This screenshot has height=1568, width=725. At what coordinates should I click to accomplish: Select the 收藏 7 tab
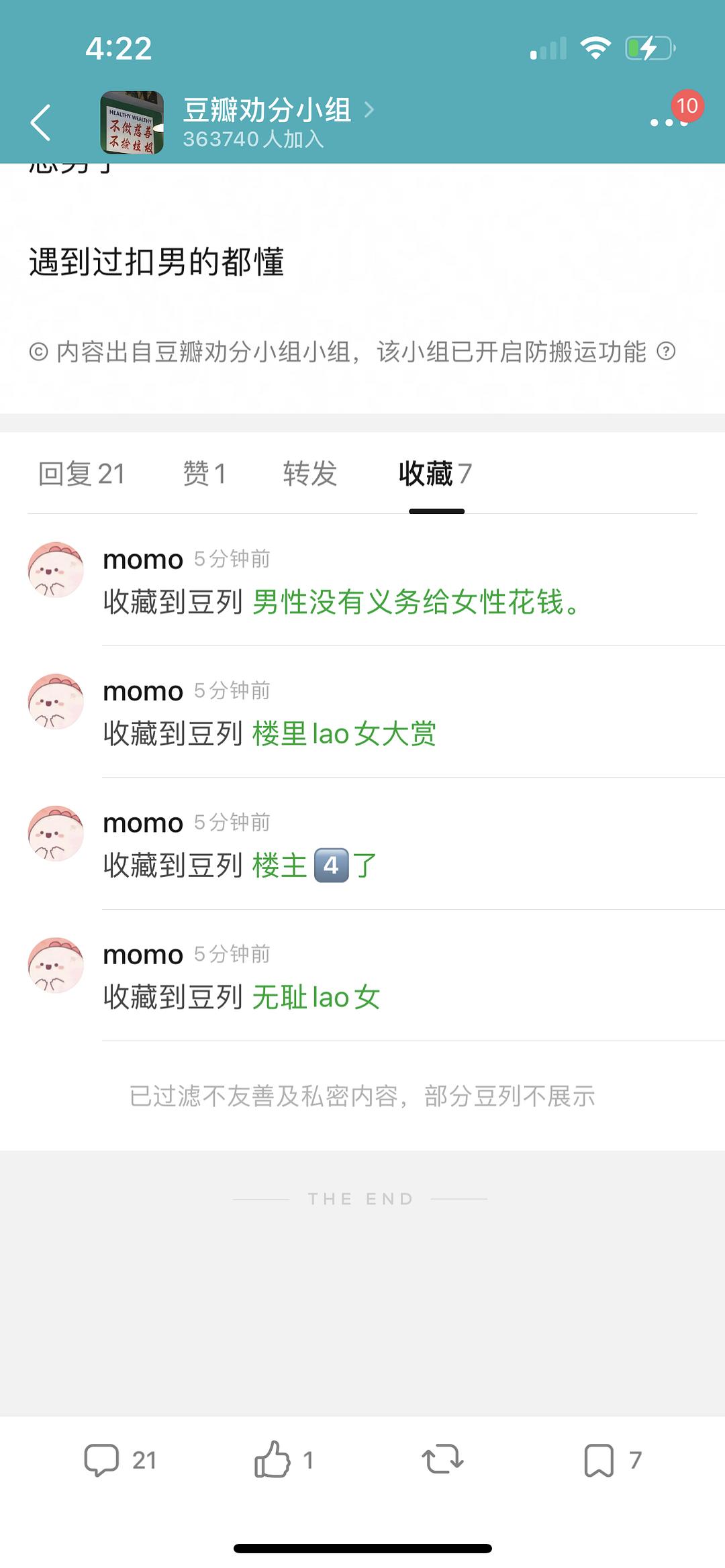pyautogui.click(x=436, y=474)
